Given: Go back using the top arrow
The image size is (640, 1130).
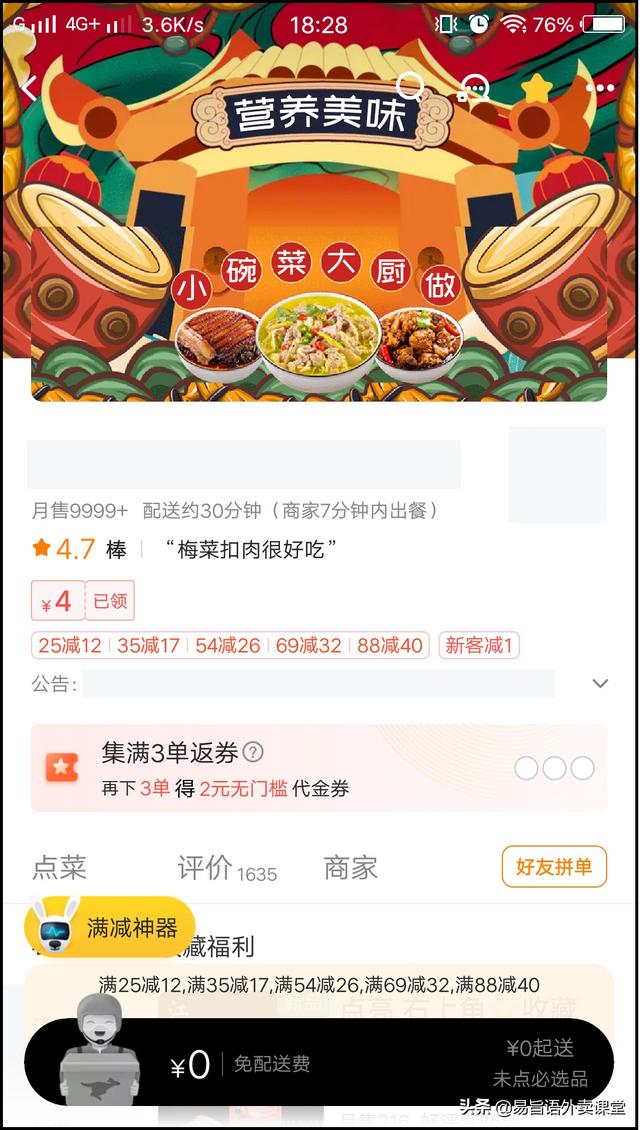Looking at the screenshot, I should pos(29,88).
